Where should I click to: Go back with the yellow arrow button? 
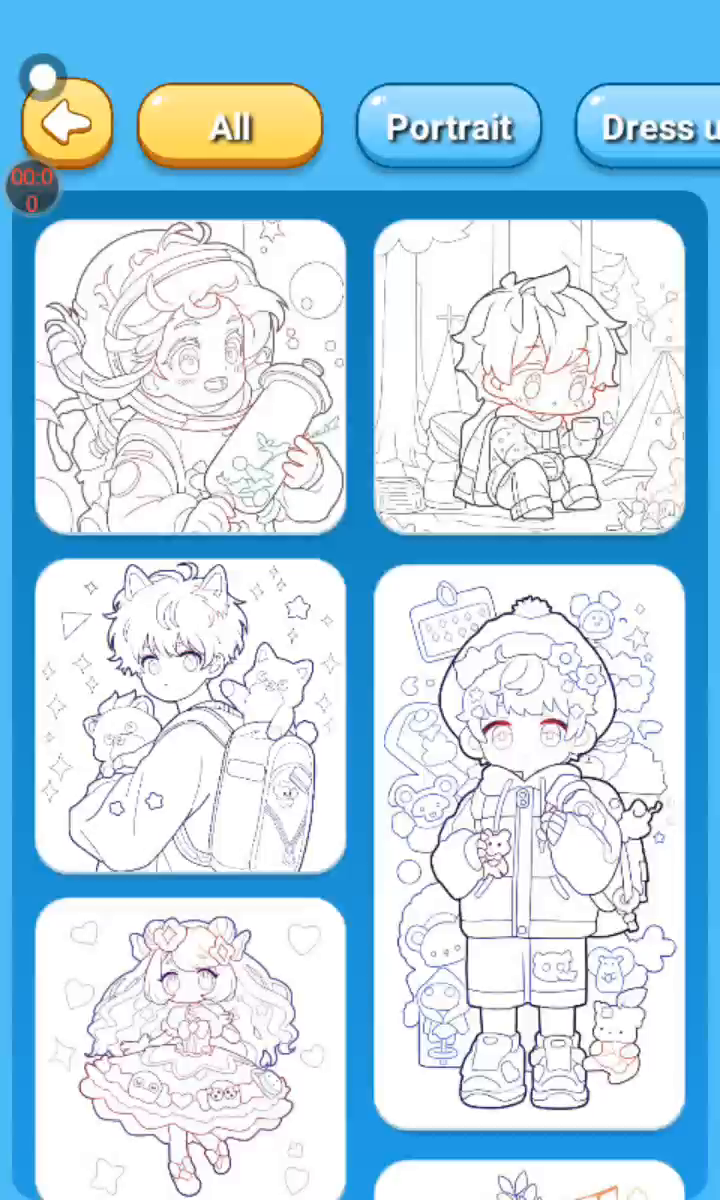click(67, 124)
